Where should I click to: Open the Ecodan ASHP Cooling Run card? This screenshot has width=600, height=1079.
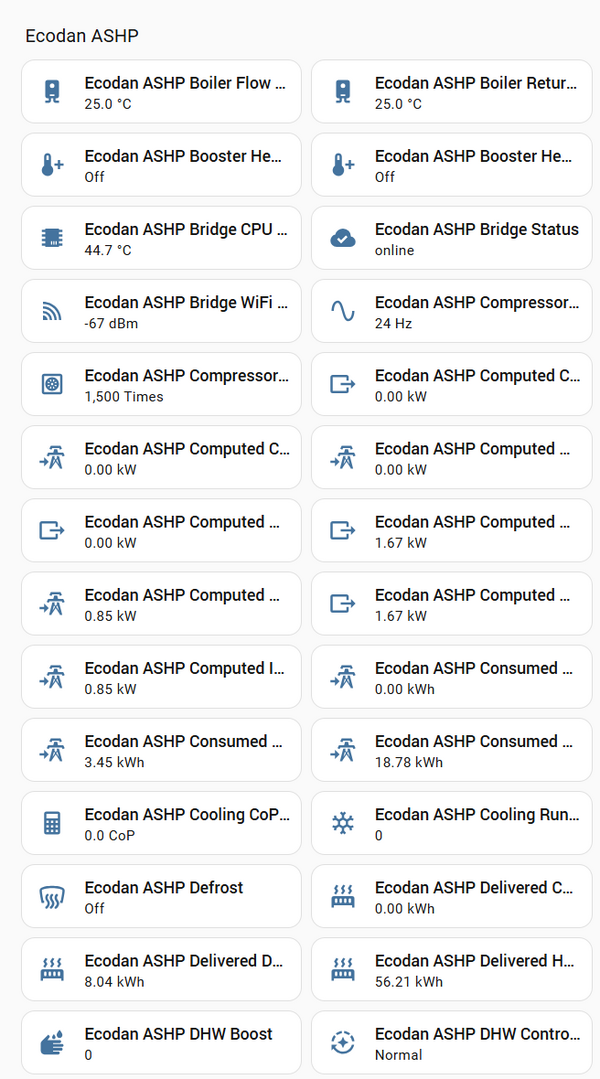point(451,823)
